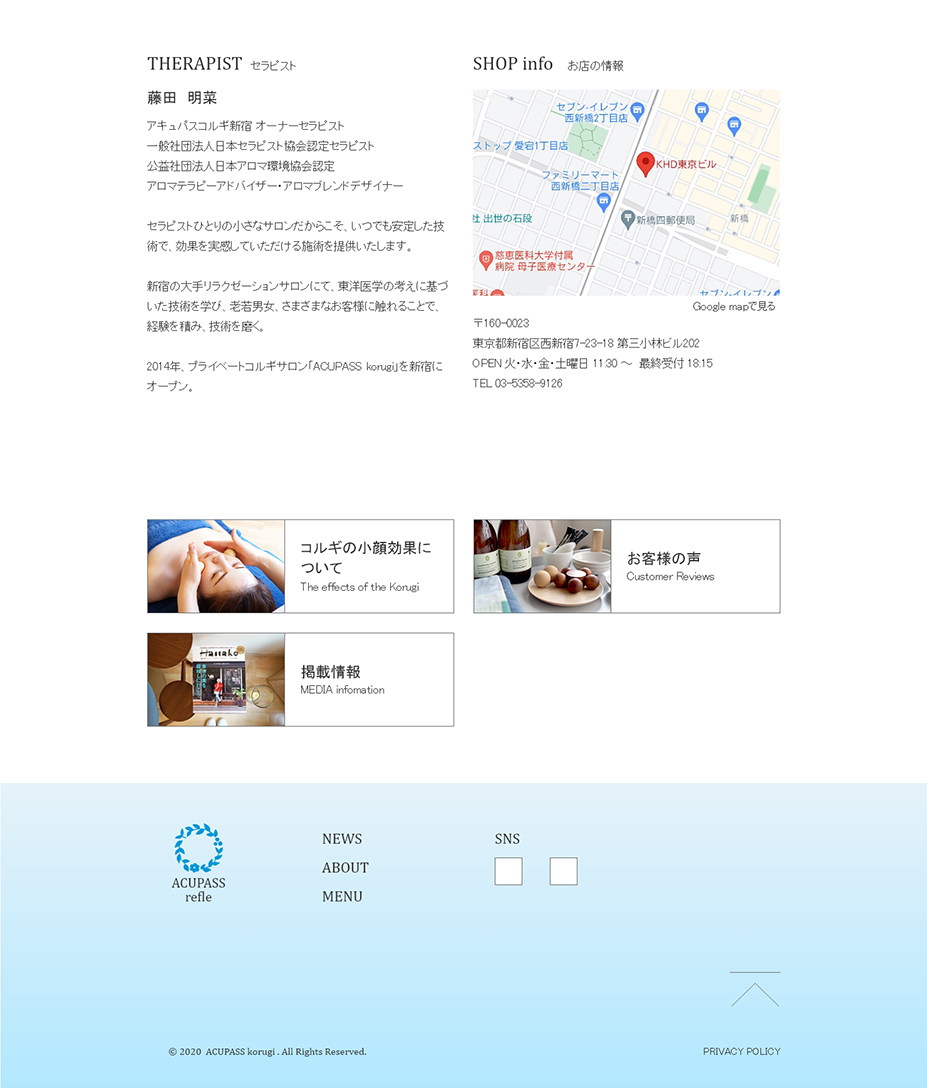Tap the first SNS icon box

click(x=508, y=872)
